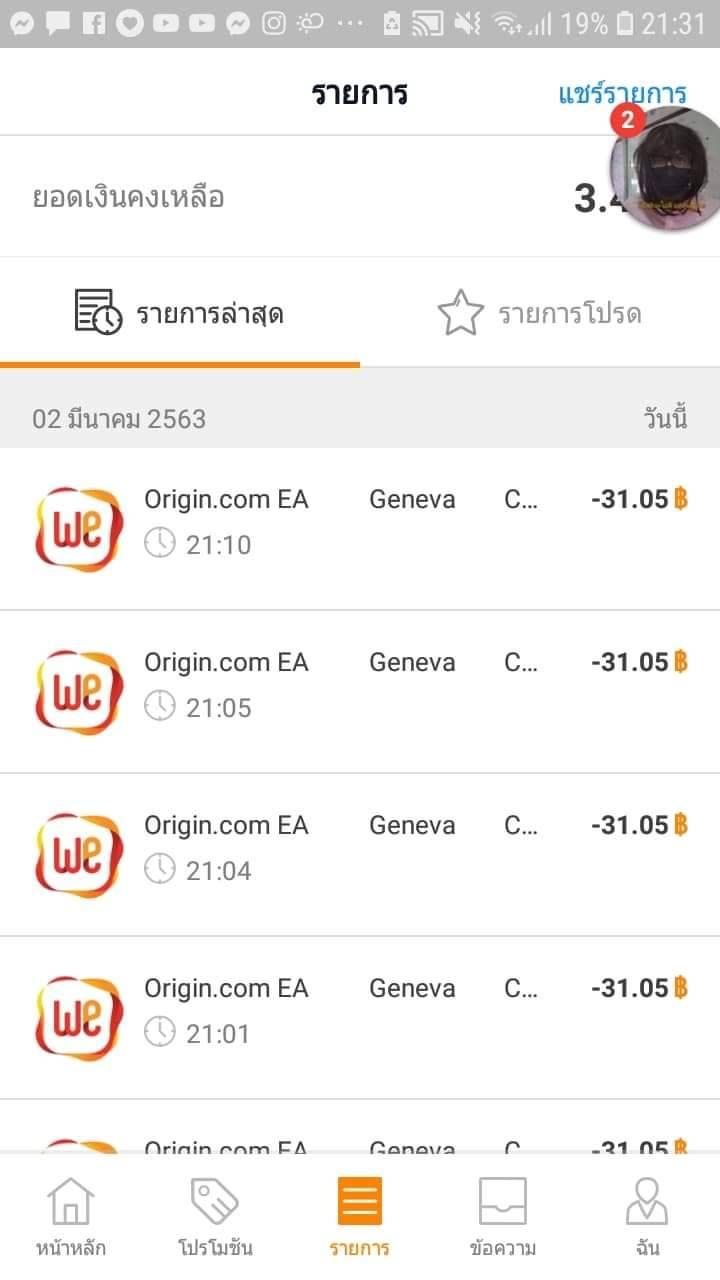Go to หน้าหลัก home tab

(71, 1215)
